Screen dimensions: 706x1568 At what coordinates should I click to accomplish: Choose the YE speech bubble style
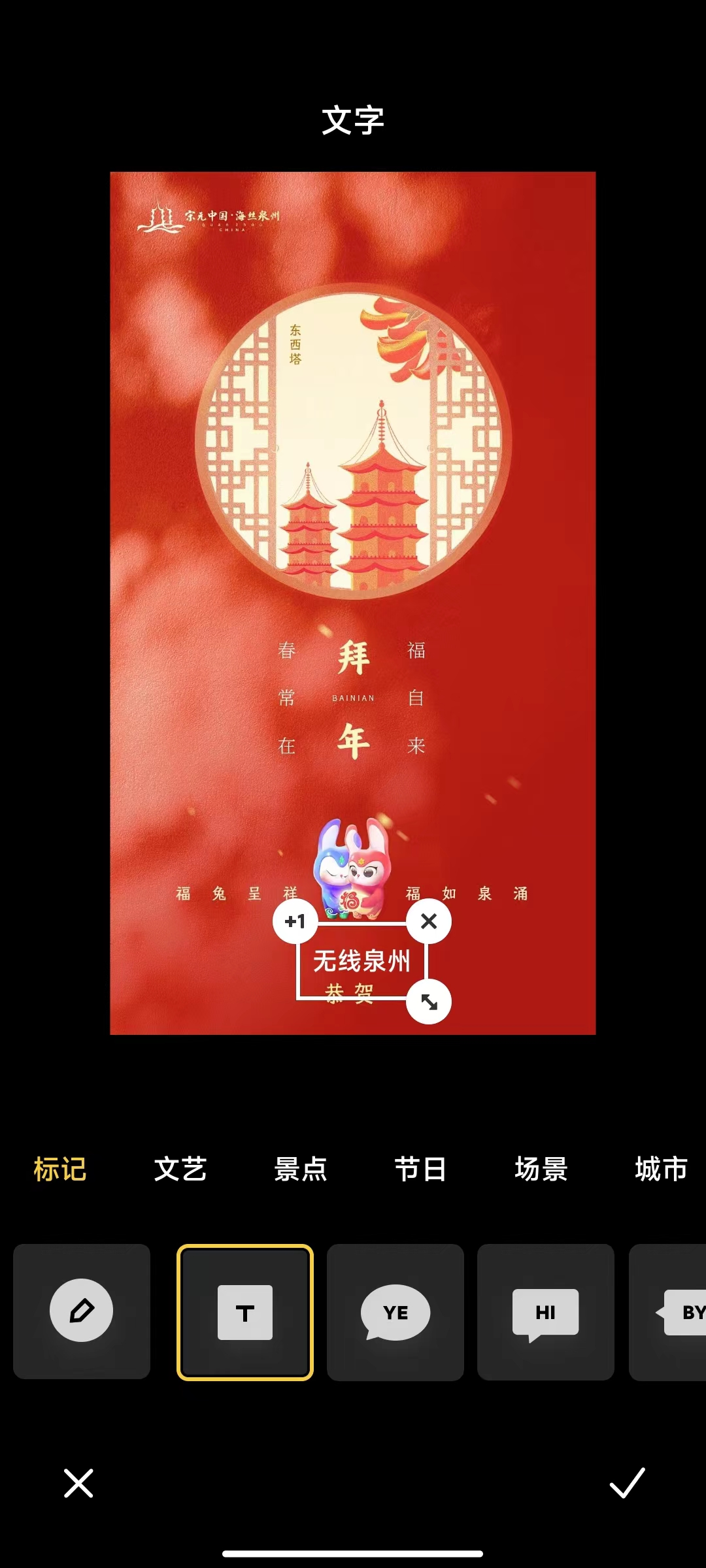point(395,1312)
